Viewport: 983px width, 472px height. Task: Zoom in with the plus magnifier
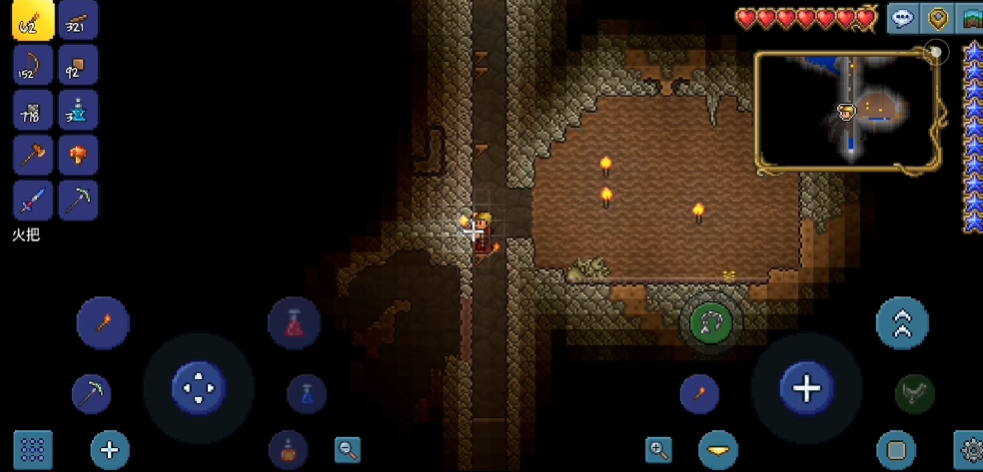coord(658,450)
